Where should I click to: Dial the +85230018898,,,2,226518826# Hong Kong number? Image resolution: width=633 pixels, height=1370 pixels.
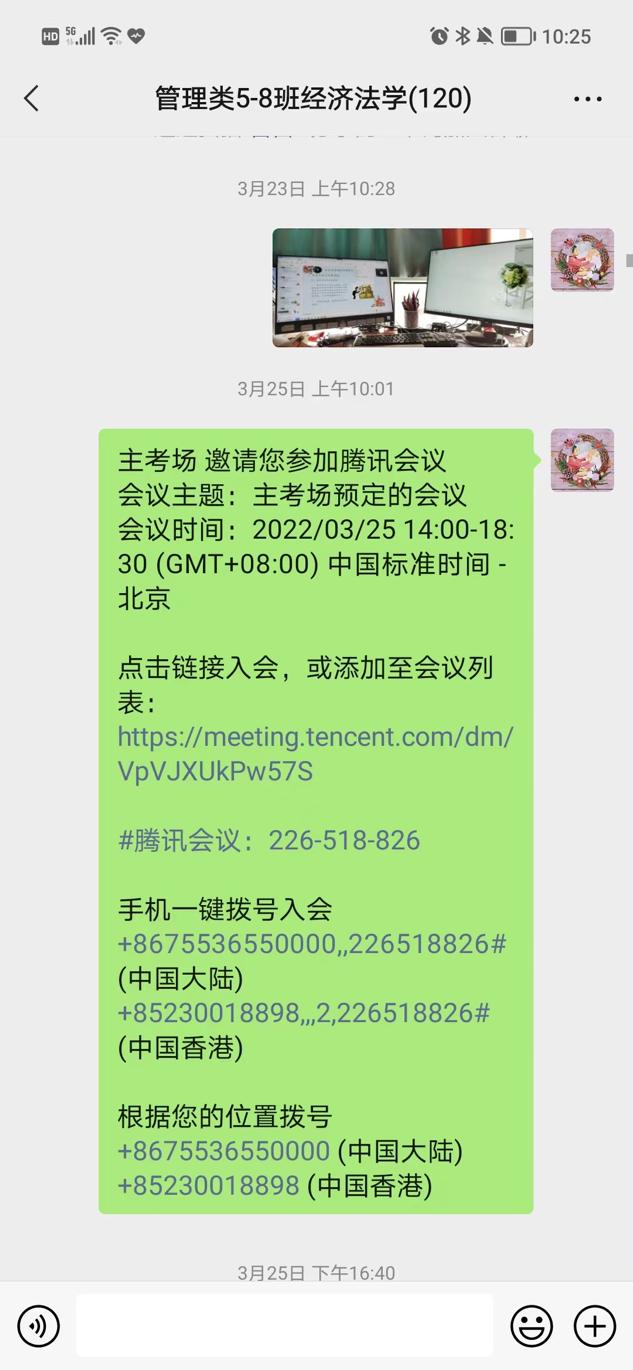(x=303, y=1013)
